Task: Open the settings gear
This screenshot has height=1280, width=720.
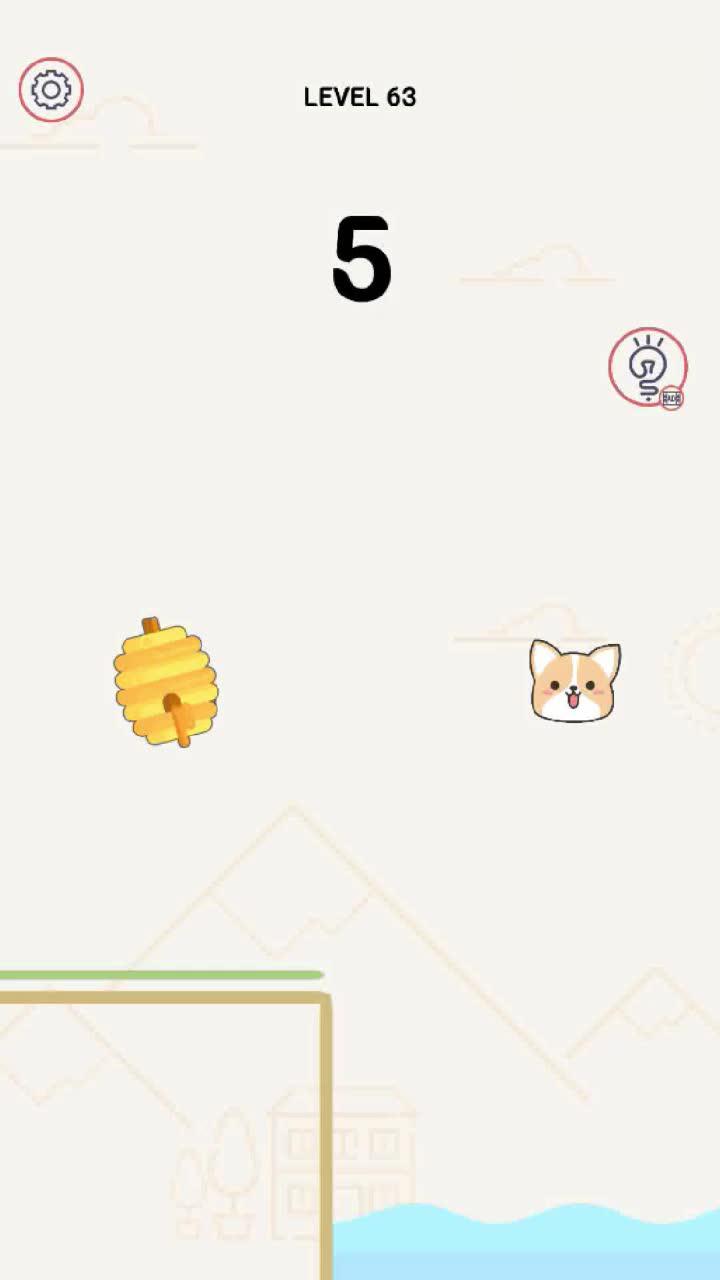Action: pyautogui.click(x=51, y=90)
